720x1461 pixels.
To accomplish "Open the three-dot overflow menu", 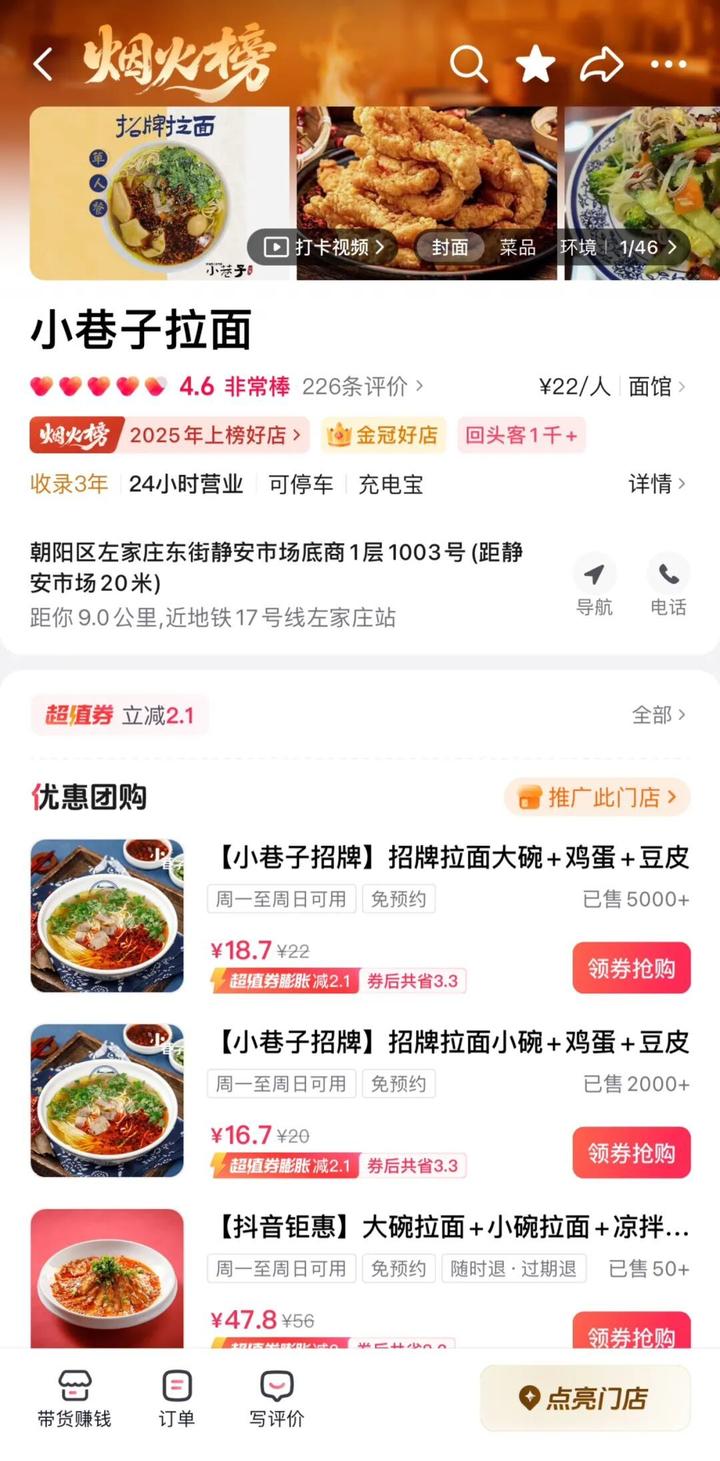I will (x=668, y=65).
